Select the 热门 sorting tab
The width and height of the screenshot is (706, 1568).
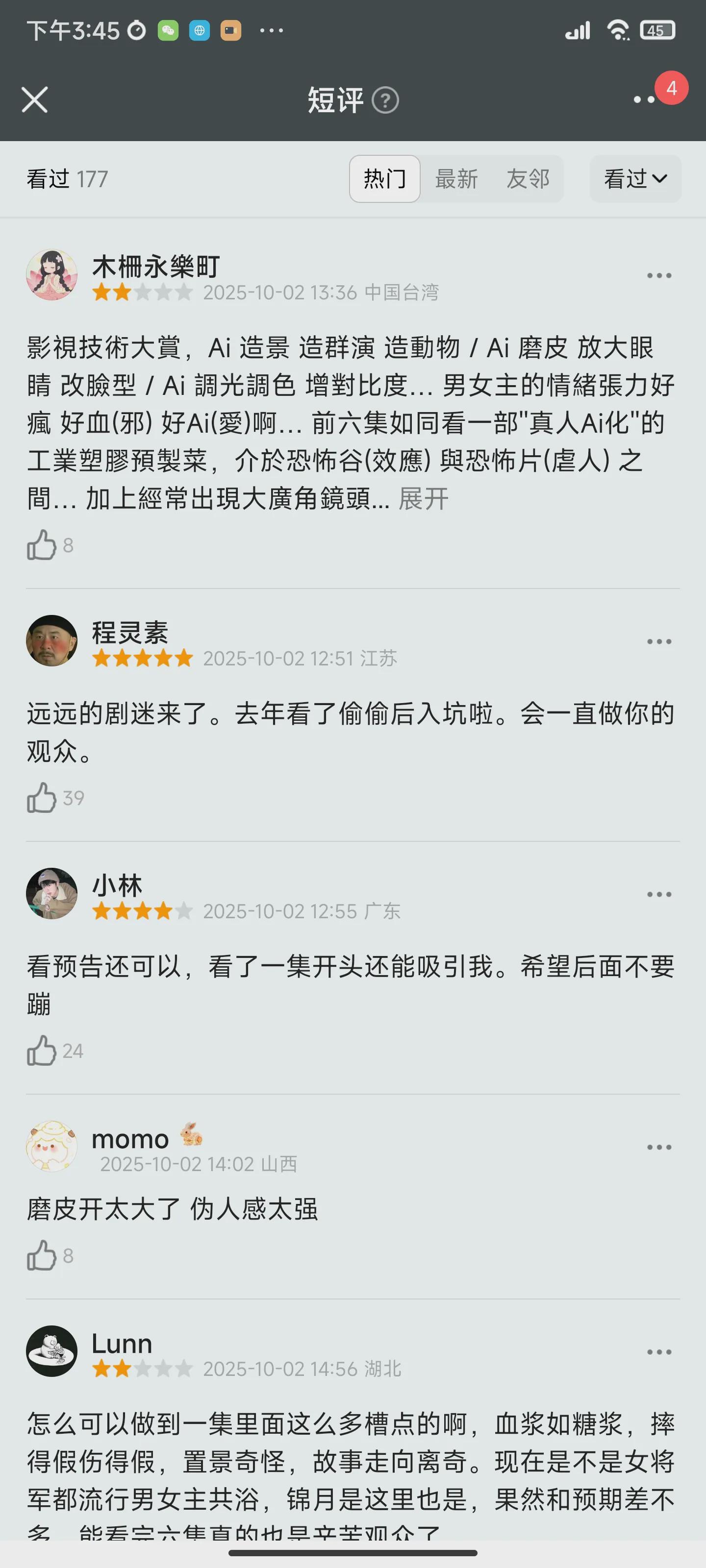(x=384, y=179)
